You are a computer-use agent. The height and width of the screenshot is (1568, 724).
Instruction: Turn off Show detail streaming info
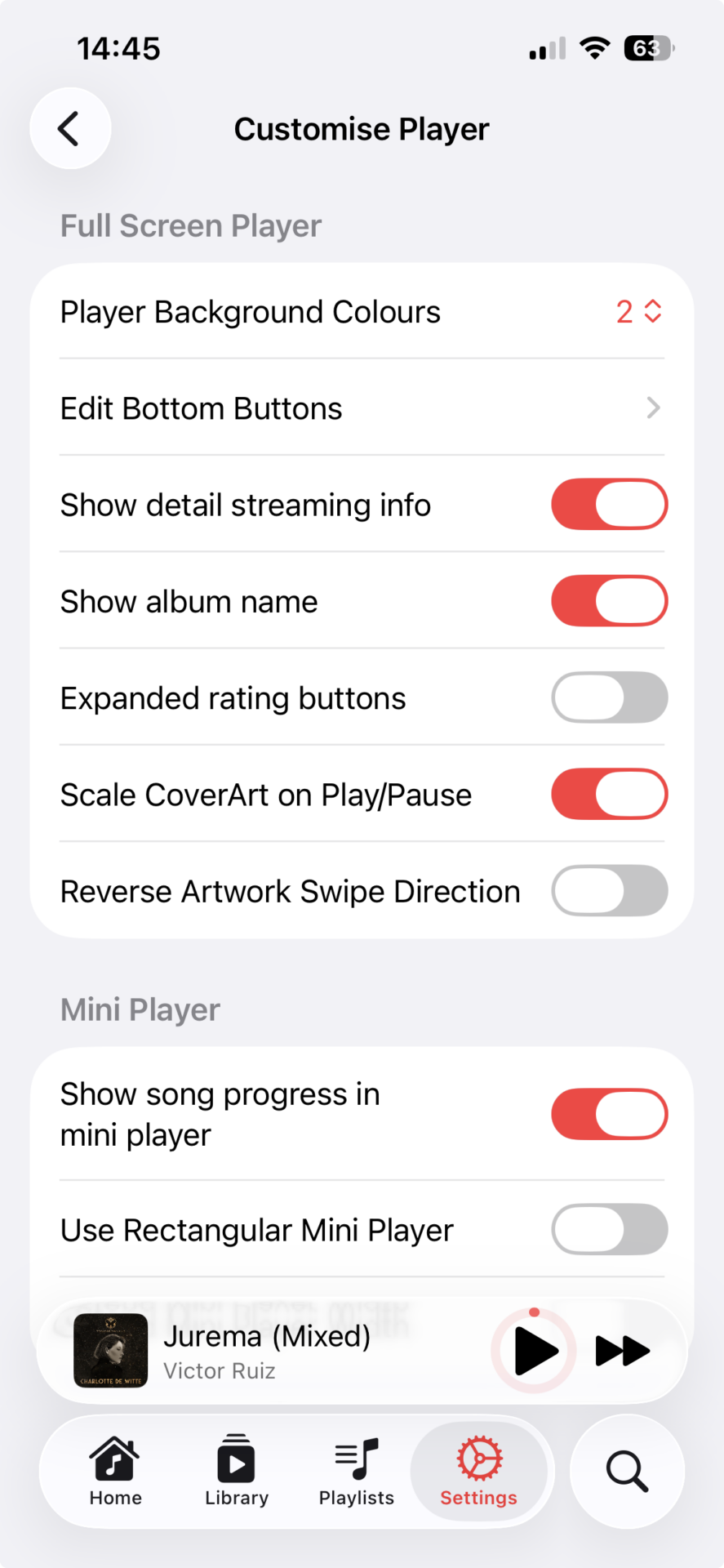(x=609, y=505)
